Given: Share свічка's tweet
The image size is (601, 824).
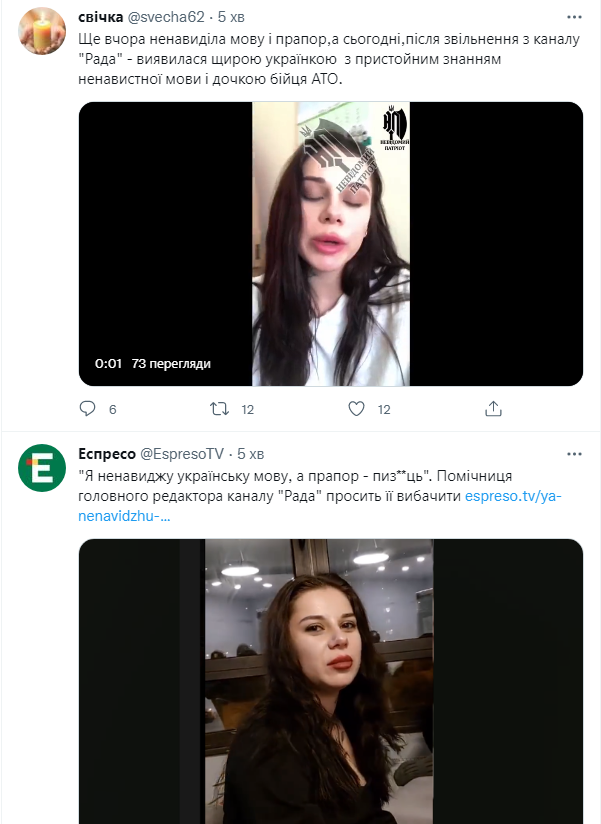Looking at the screenshot, I should (492, 409).
